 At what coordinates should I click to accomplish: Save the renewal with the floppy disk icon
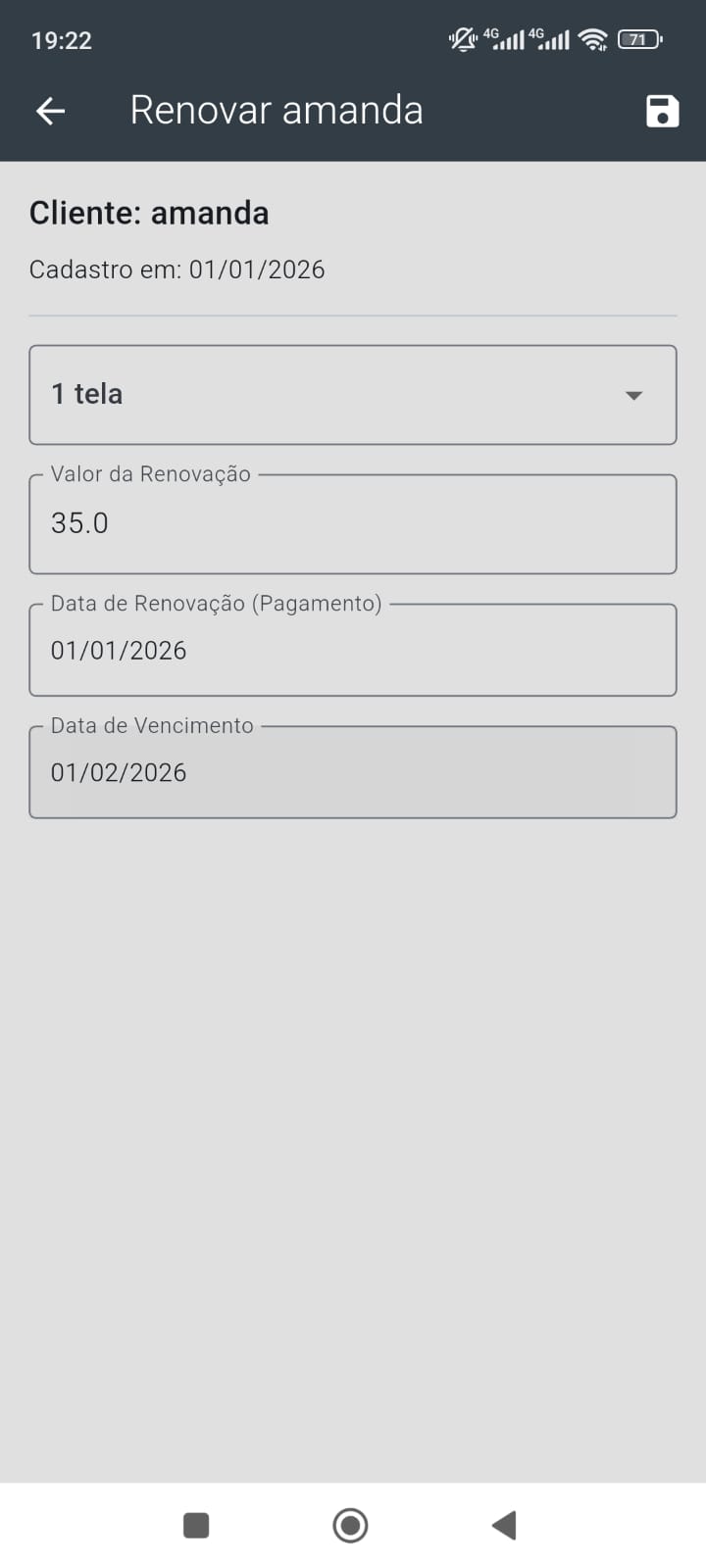tap(662, 111)
